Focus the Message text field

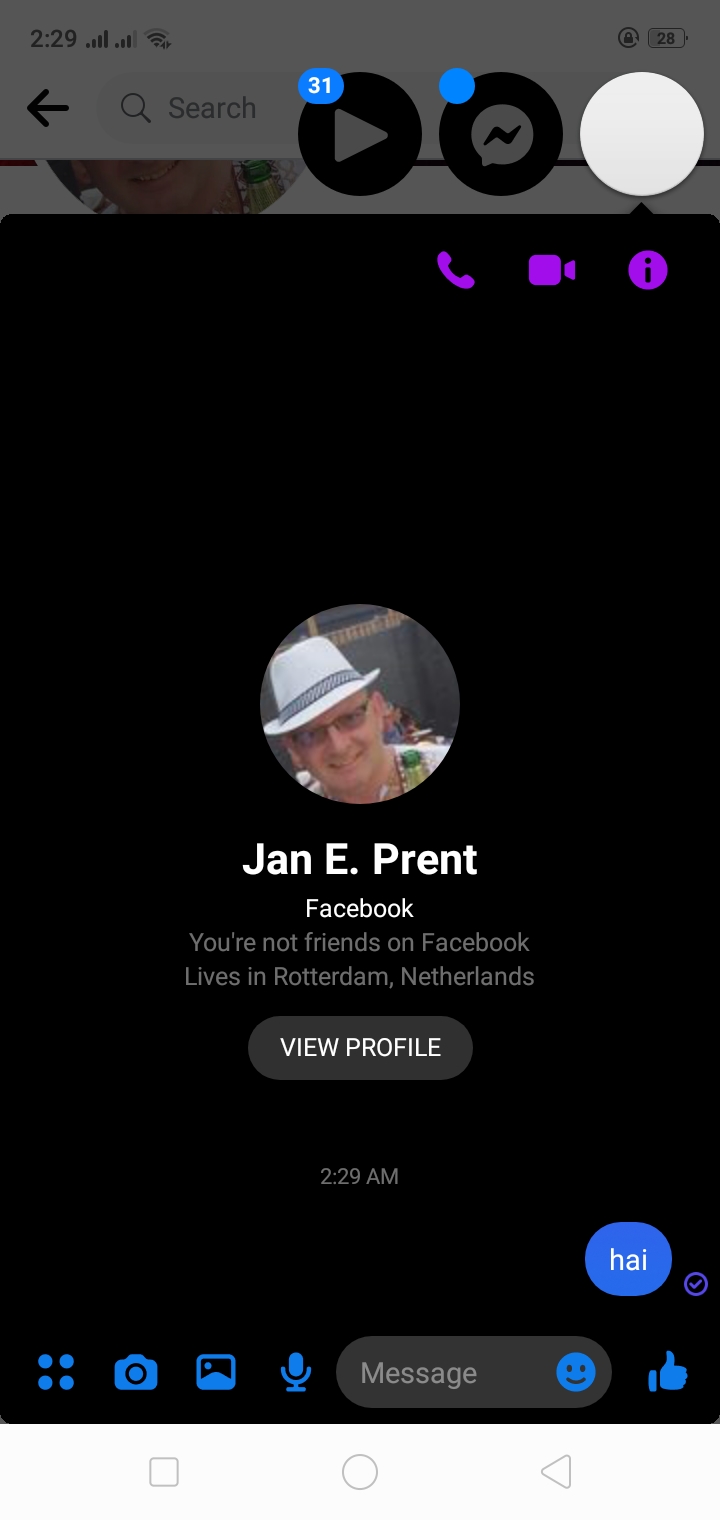point(445,1373)
